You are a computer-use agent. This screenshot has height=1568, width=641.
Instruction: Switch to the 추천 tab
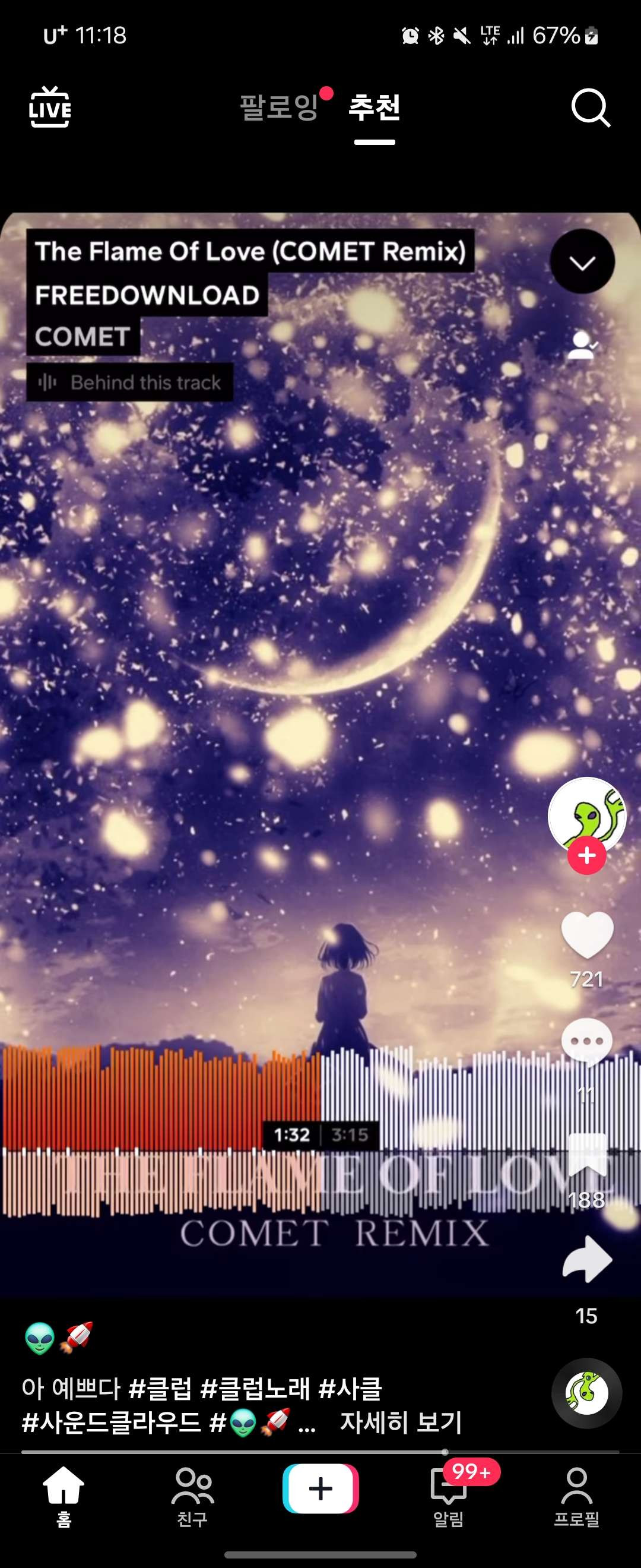point(374,108)
